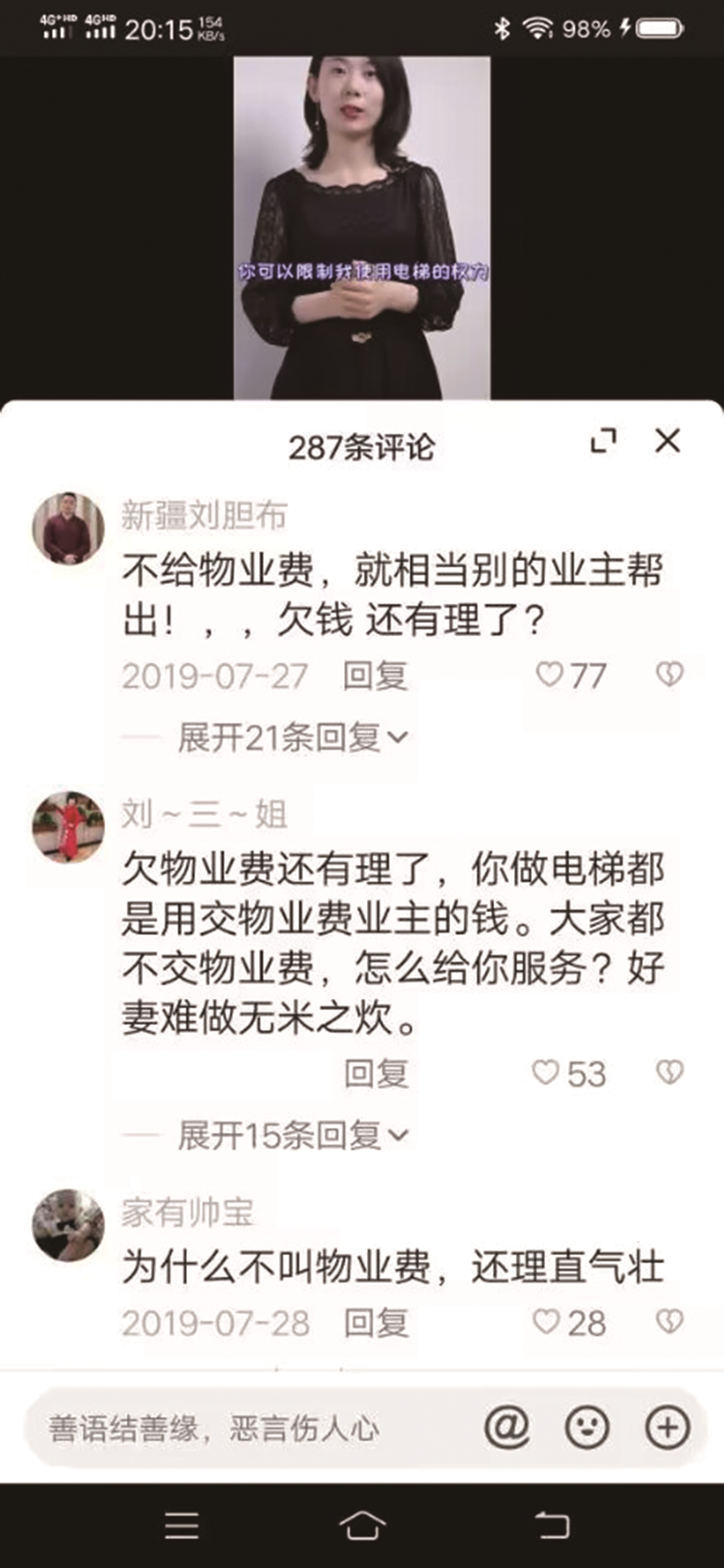Like 家有帅宝's comment with 28 likes
724x1568 pixels.
click(x=546, y=1322)
